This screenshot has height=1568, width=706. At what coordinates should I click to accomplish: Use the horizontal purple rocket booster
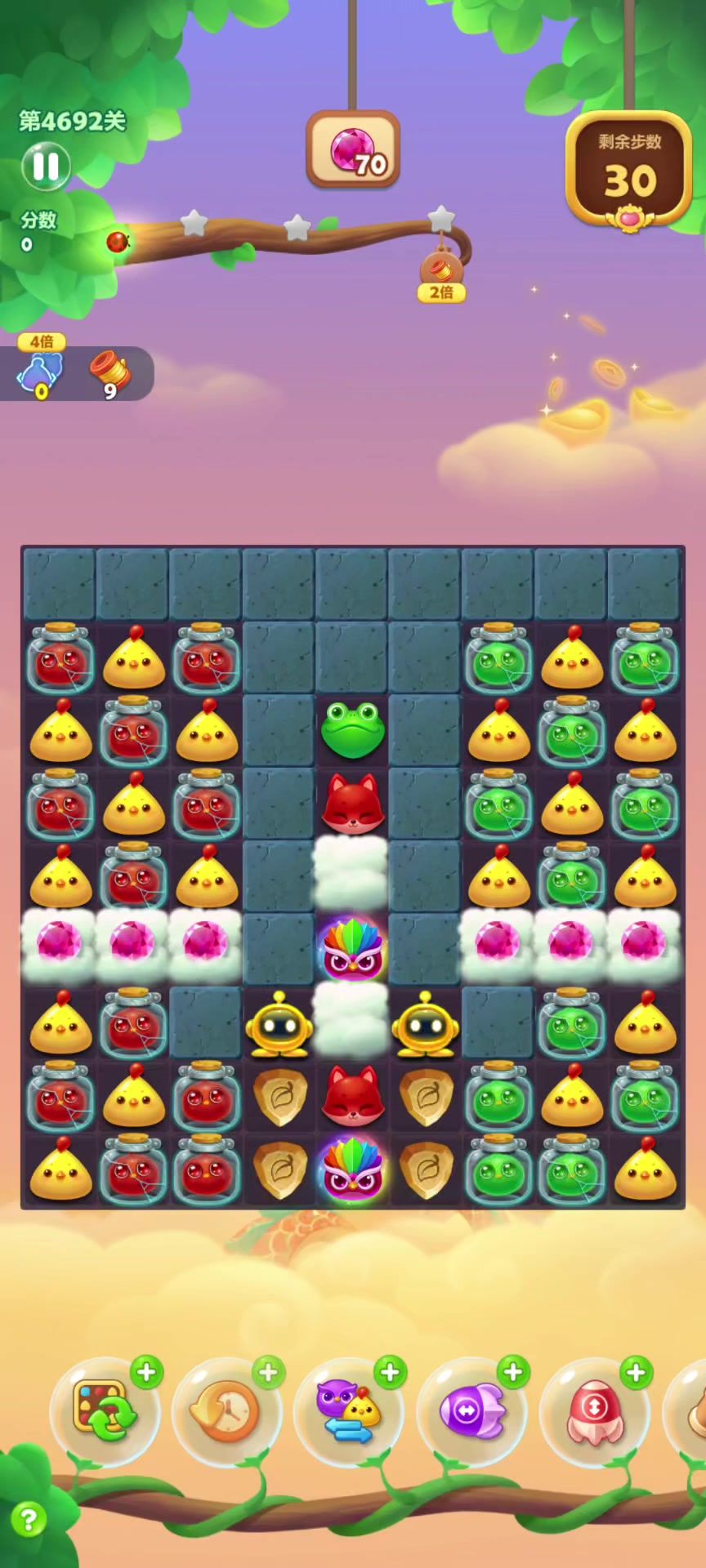pyautogui.click(x=471, y=1411)
